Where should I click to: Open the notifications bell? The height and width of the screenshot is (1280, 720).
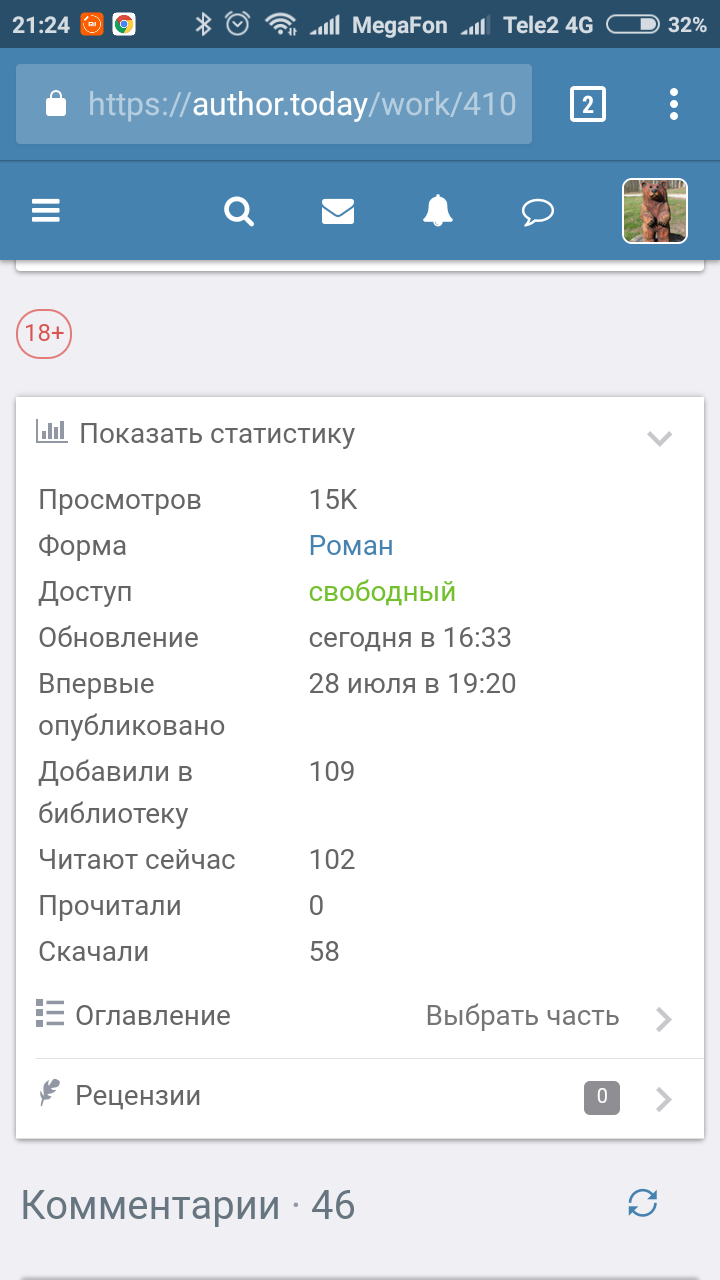point(438,211)
